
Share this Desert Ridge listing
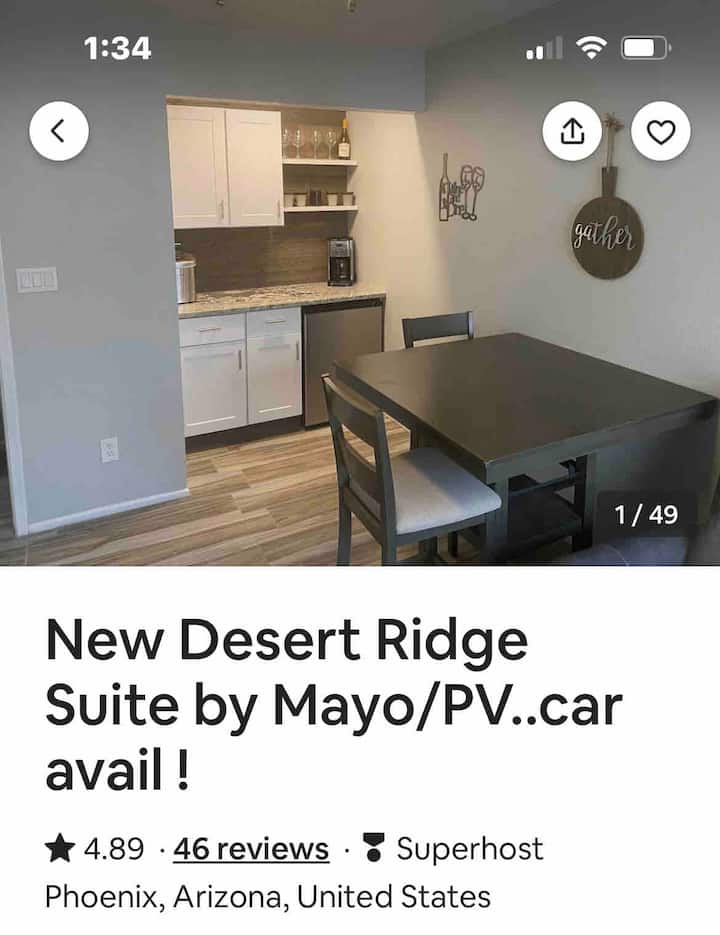(572, 131)
